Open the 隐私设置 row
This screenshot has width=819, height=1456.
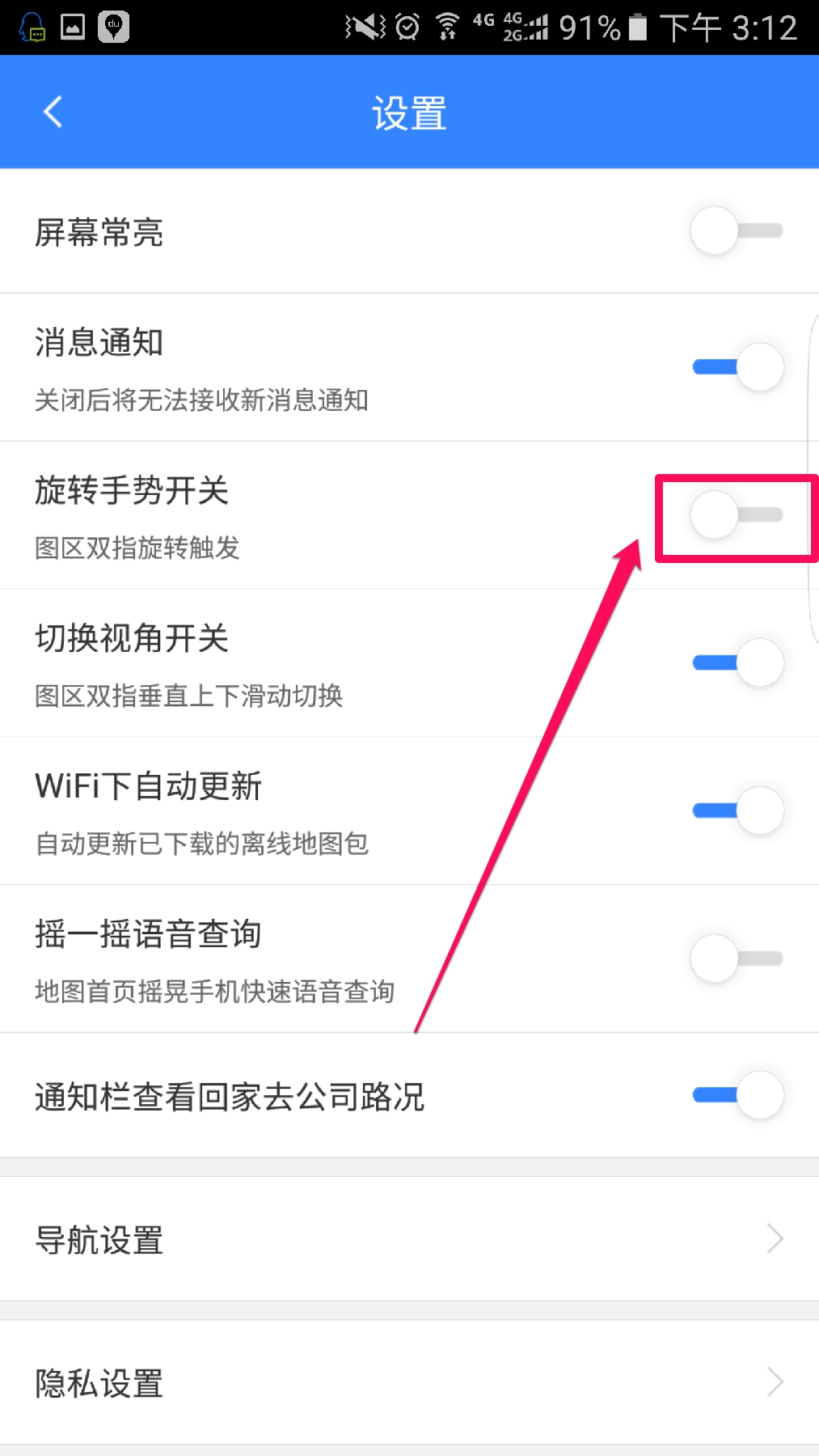click(409, 1383)
